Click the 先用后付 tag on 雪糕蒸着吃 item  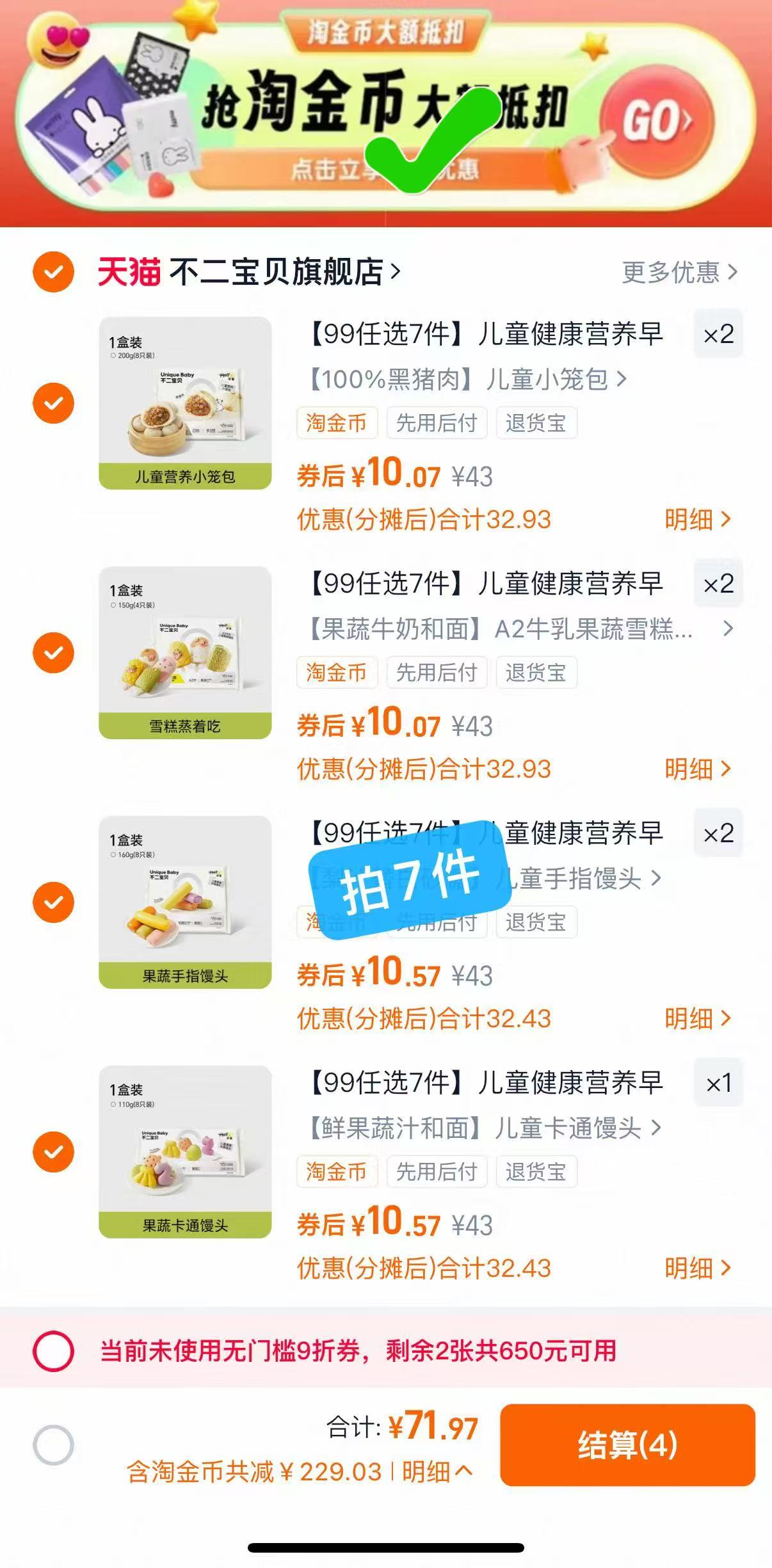tap(437, 673)
